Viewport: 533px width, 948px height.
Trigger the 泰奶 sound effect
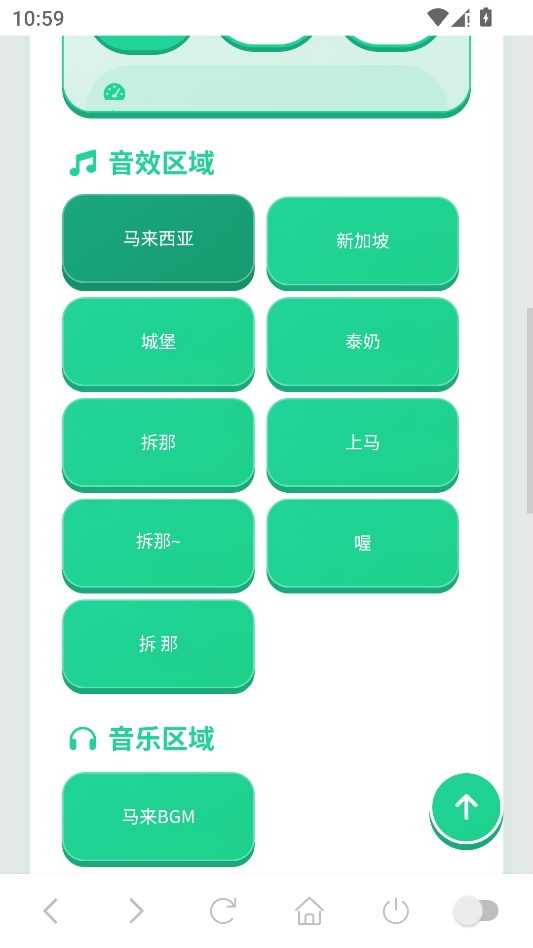coord(363,342)
